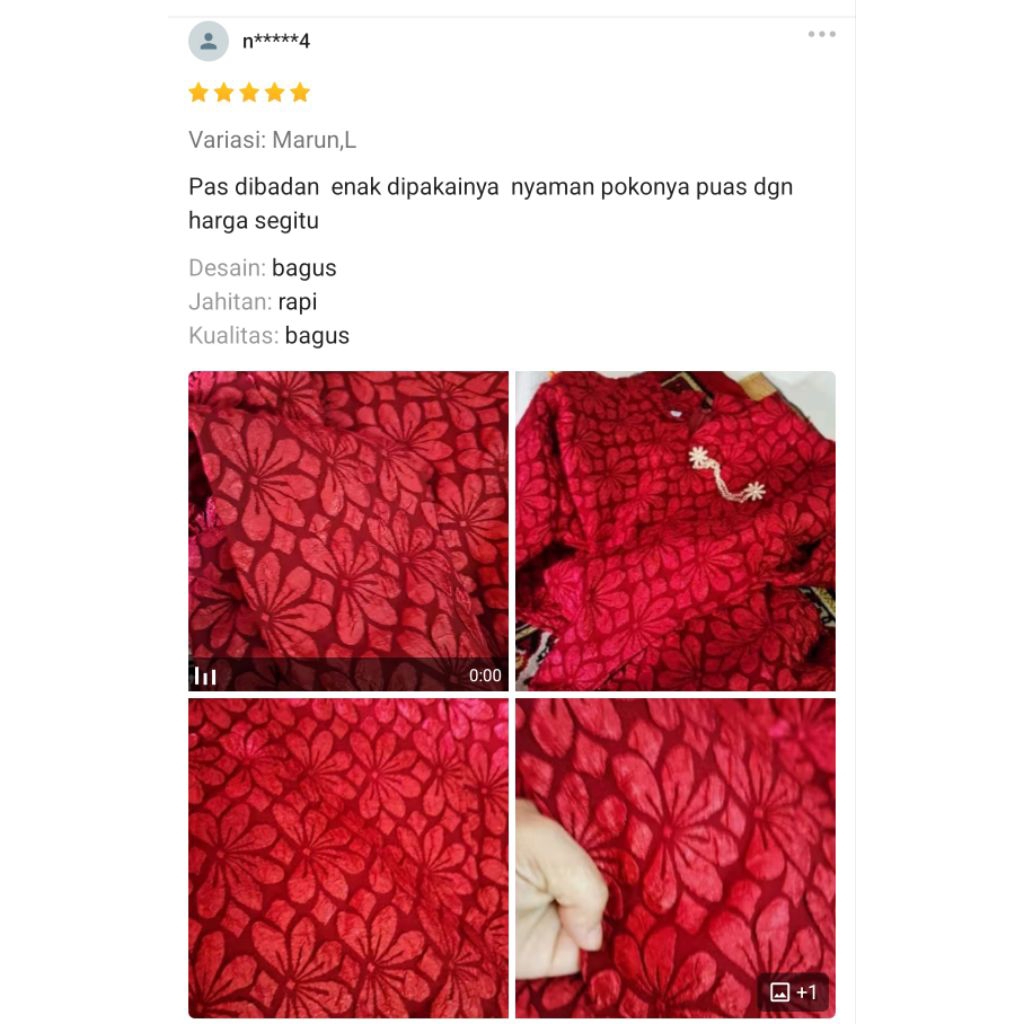The image size is (1024, 1024).
Task: Play the review video showing 0:00
Action: point(348,530)
